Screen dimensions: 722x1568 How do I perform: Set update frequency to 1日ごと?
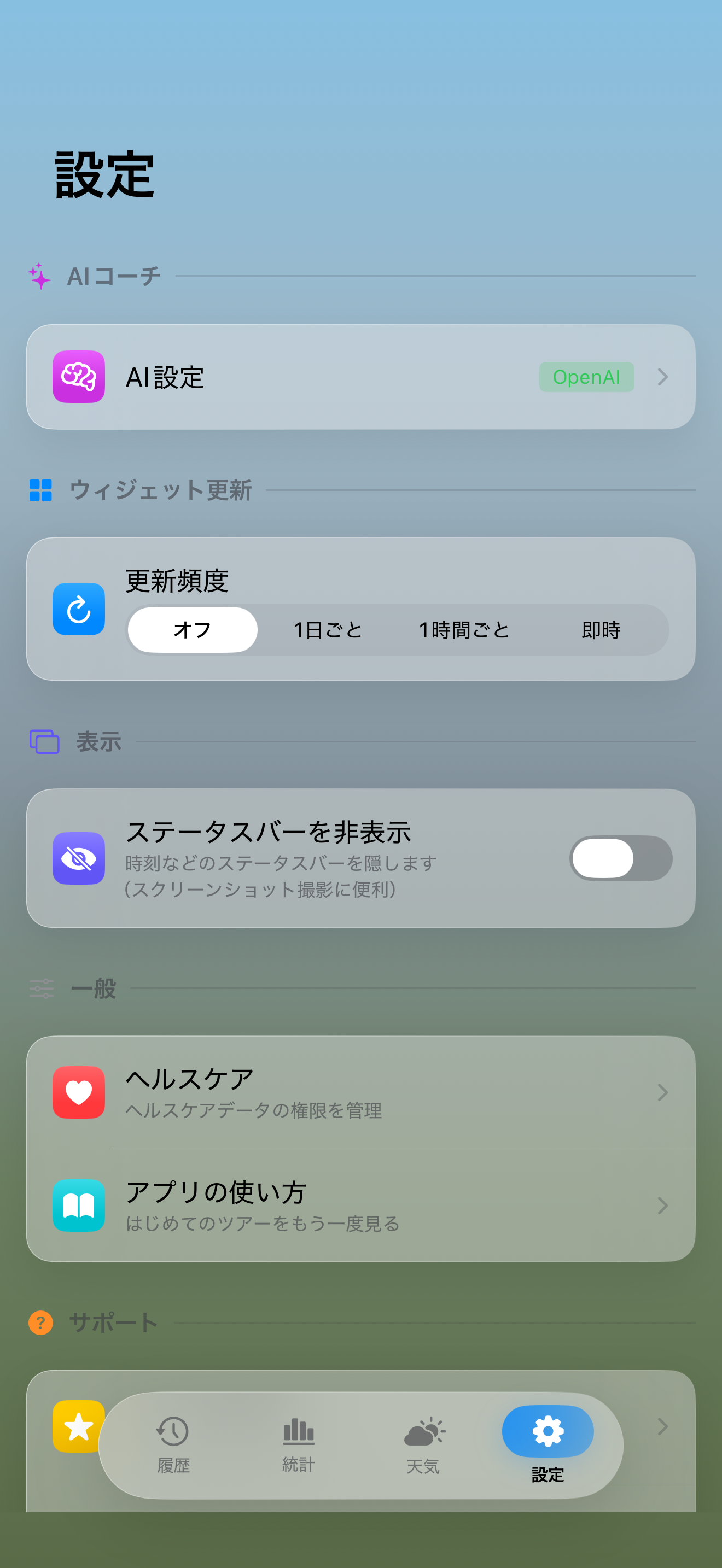[x=328, y=630]
